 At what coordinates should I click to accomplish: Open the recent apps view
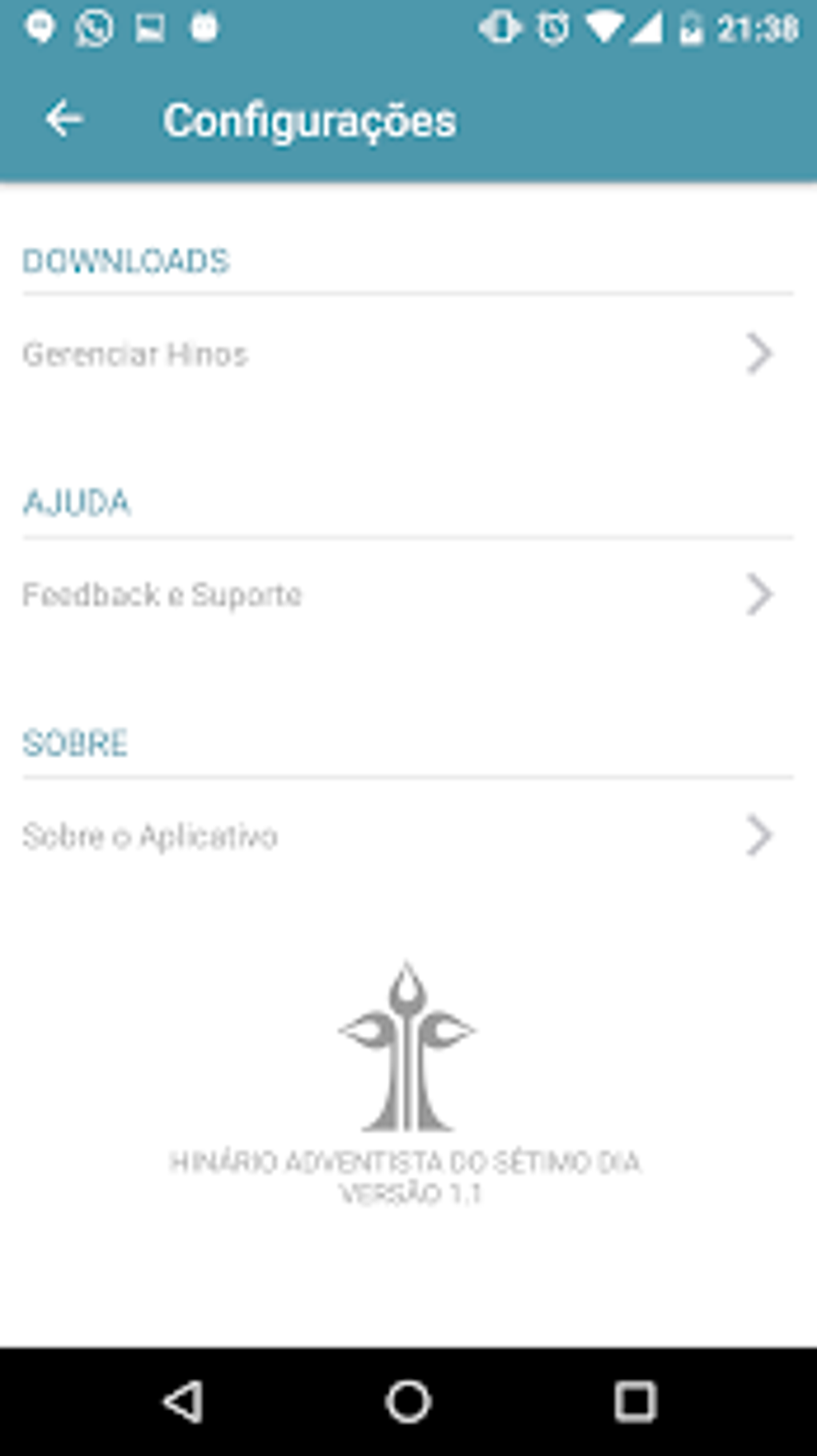coord(634,1402)
